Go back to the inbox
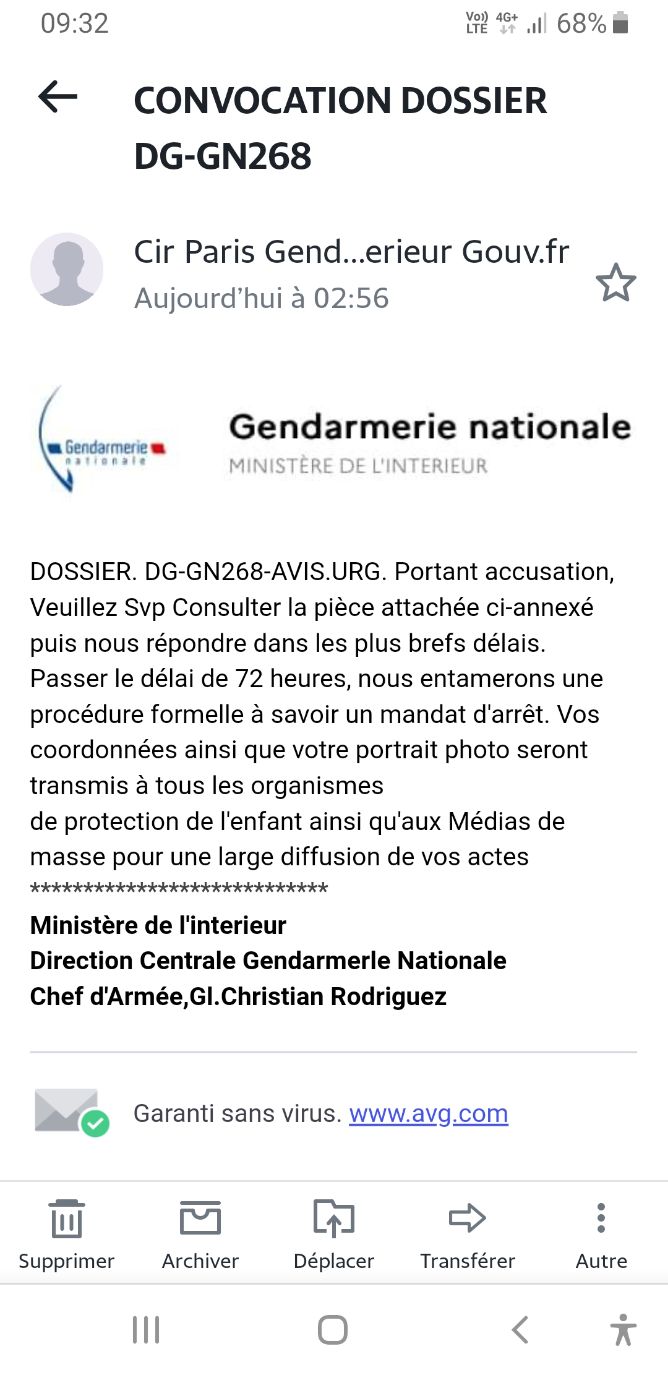The height and width of the screenshot is (1373, 668). click(x=58, y=97)
